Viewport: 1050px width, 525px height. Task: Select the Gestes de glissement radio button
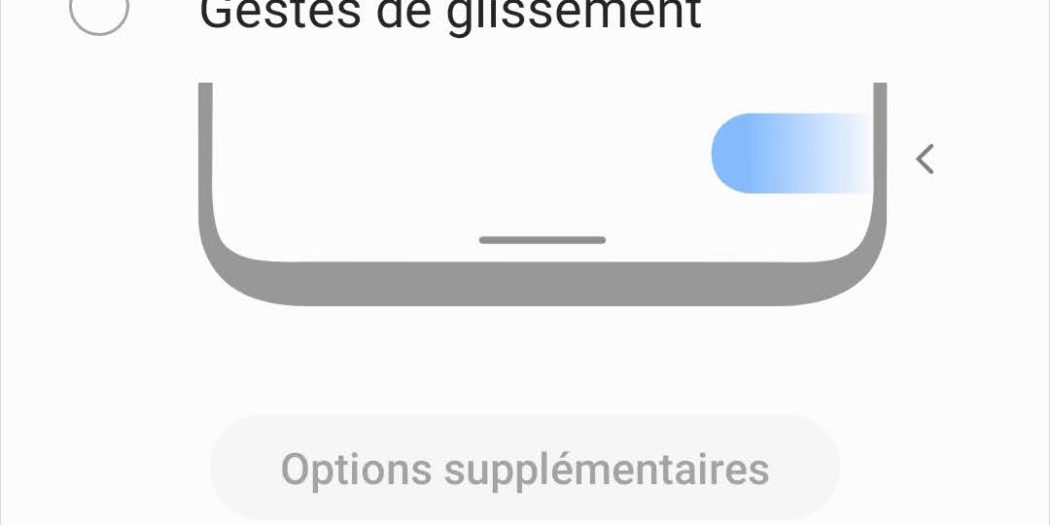(x=100, y=12)
